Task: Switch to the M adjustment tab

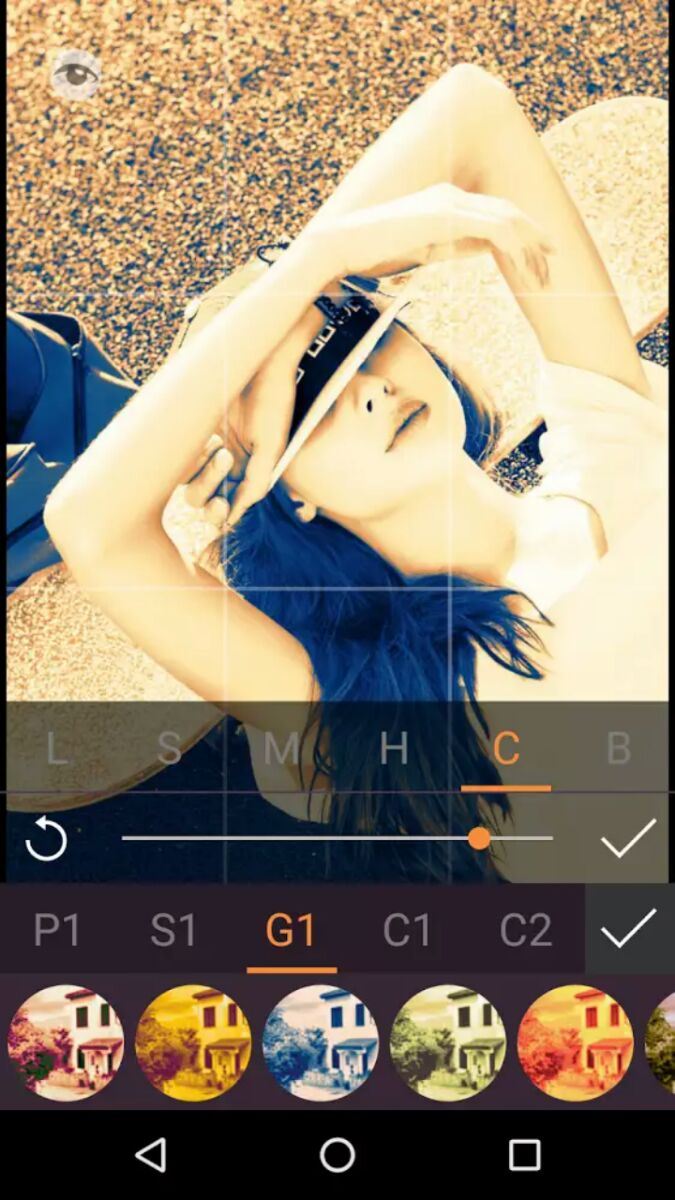Action: click(x=281, y=748)
